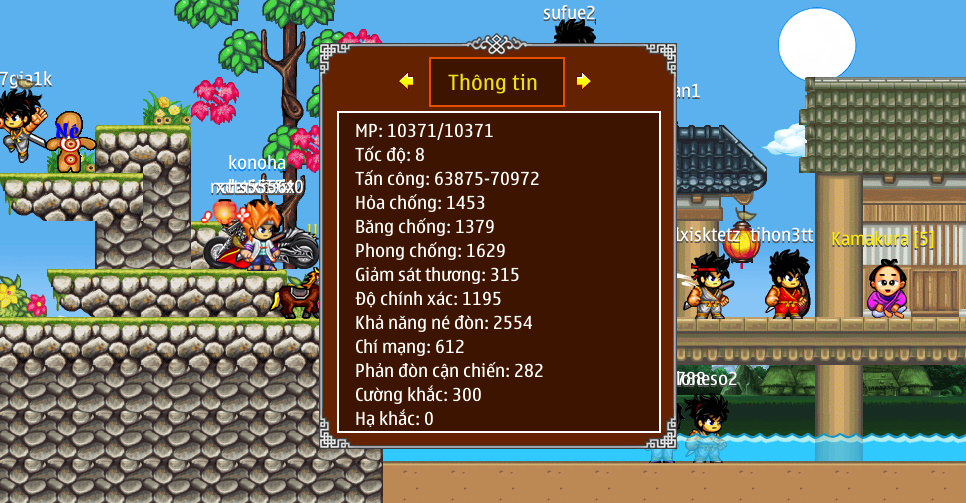Tap the Thông tin header tab
This screenshot has width=966, height=503.
tap(496, 82)
